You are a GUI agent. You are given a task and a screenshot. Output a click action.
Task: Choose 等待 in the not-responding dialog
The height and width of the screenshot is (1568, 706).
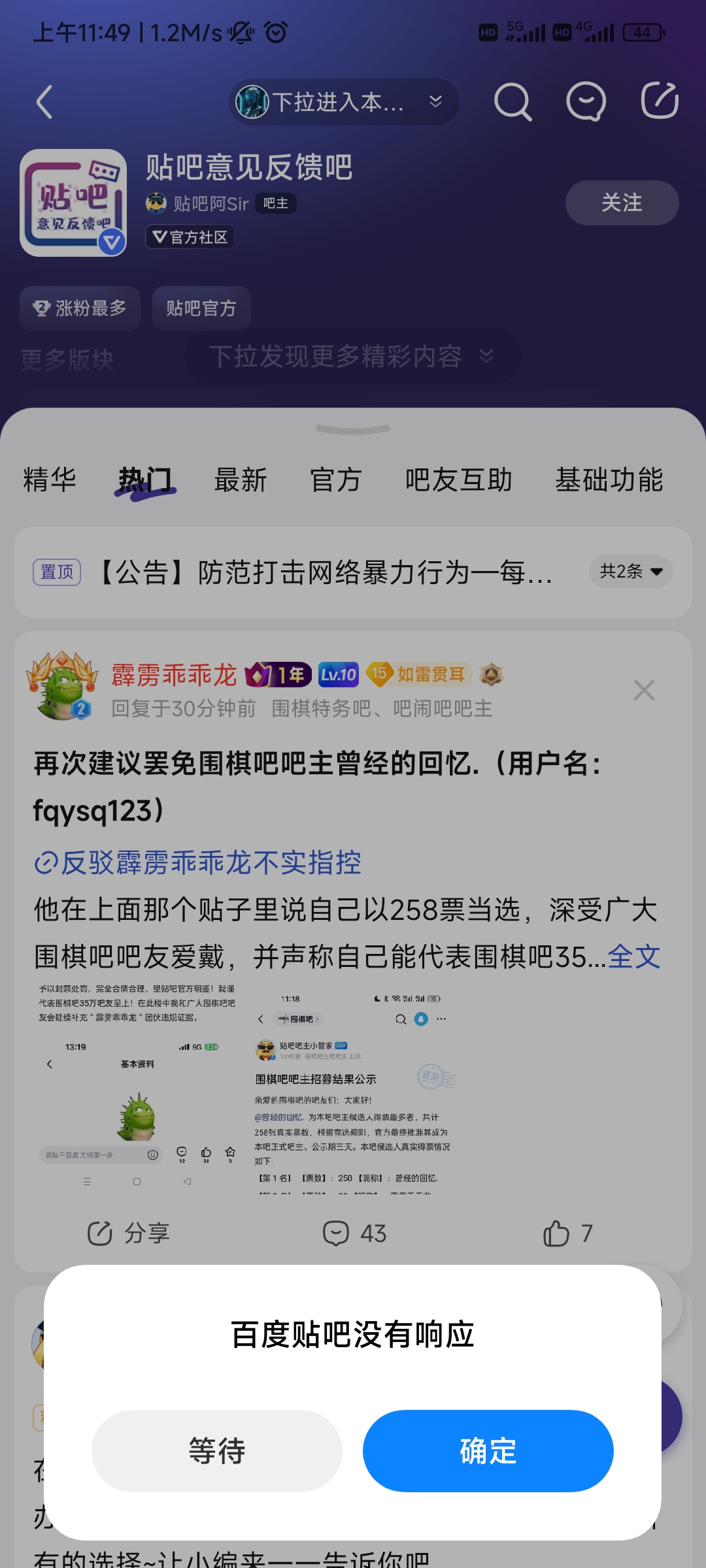pos(217,1450)
